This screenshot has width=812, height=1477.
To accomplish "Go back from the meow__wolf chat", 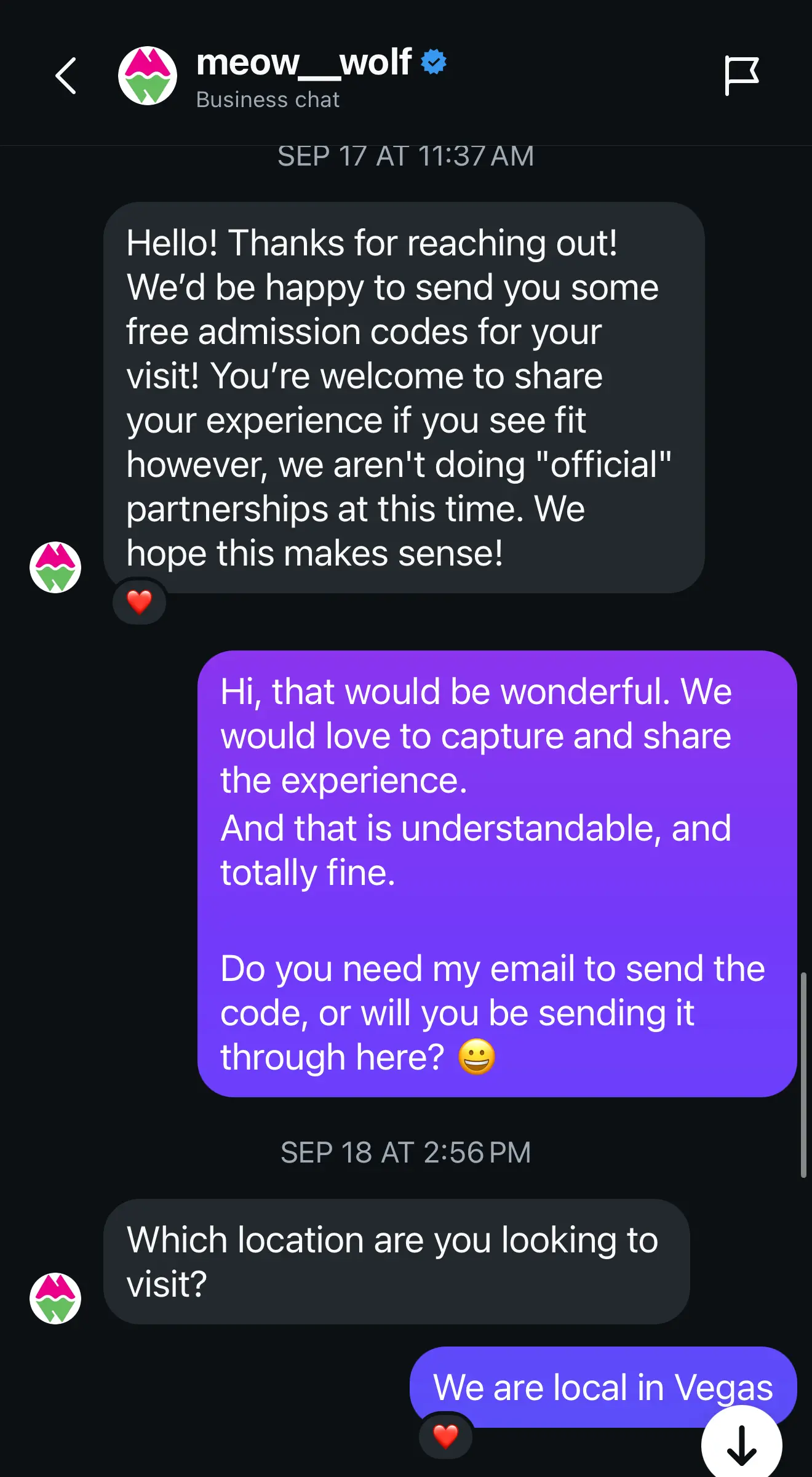I will click(66, 76).
